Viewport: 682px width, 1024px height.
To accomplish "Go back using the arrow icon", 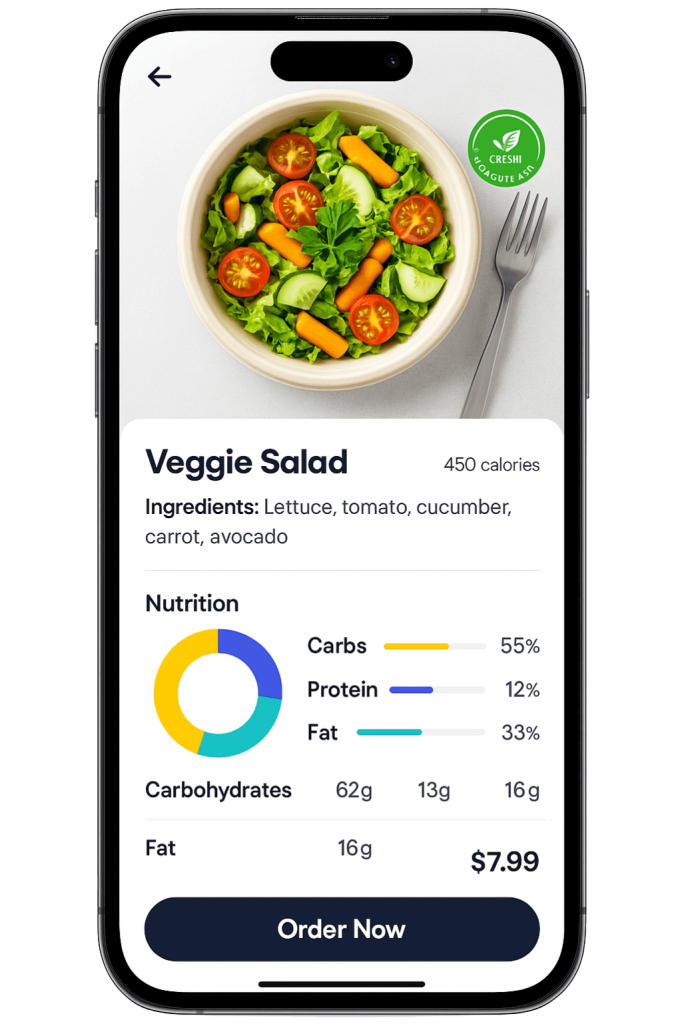I will click(159, 77).
